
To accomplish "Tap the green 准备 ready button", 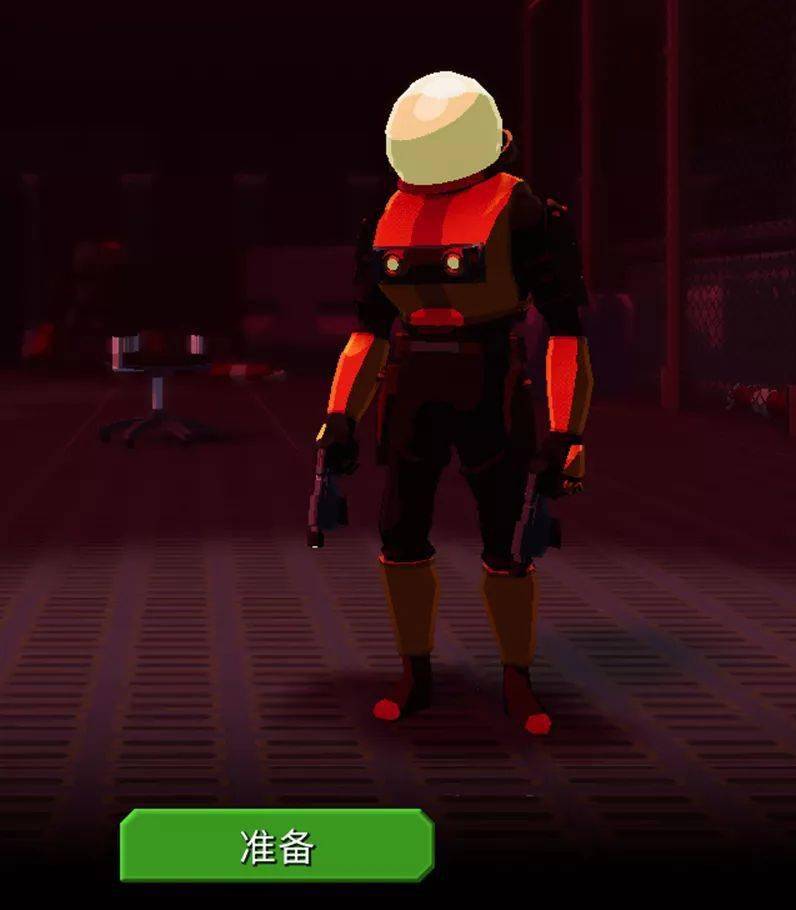I will click(x=277, y=846).
